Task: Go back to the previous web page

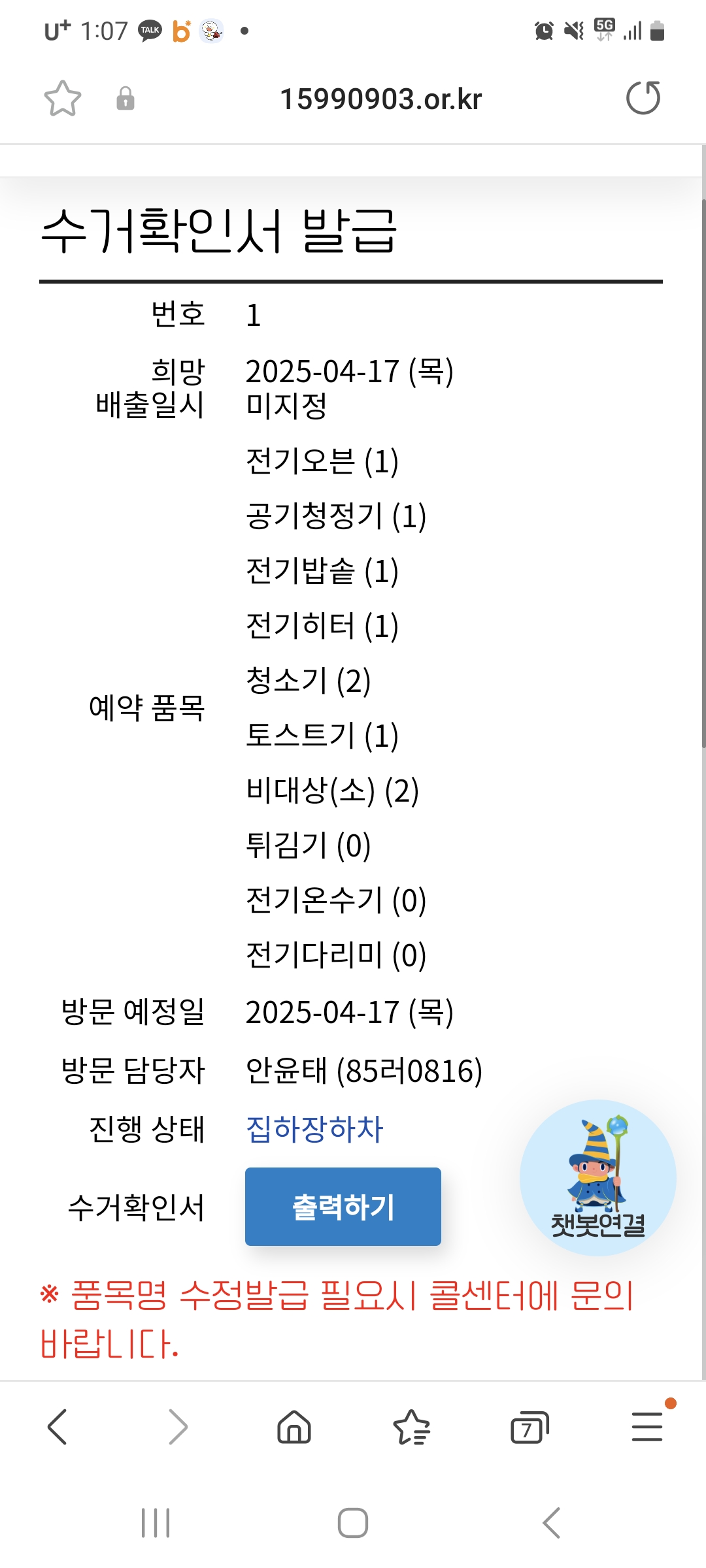Action: click(58, 1427)
